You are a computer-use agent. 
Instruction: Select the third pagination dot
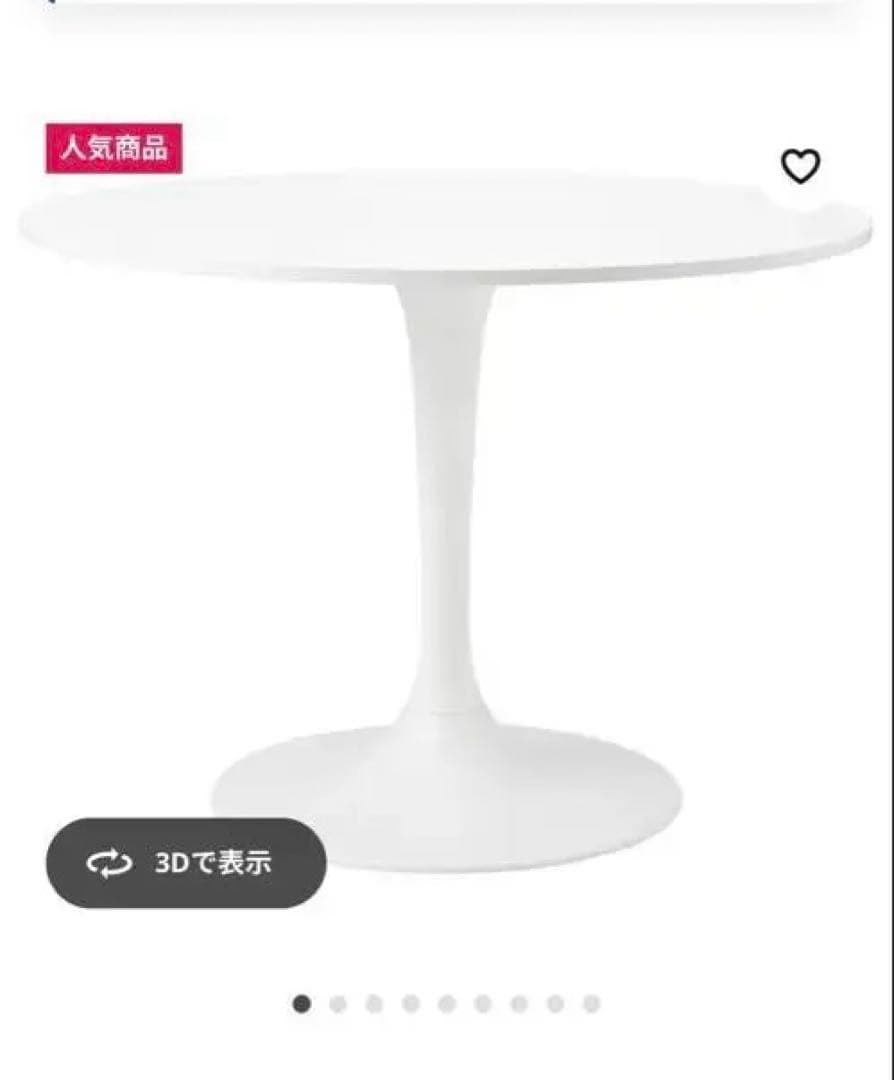373,1001
